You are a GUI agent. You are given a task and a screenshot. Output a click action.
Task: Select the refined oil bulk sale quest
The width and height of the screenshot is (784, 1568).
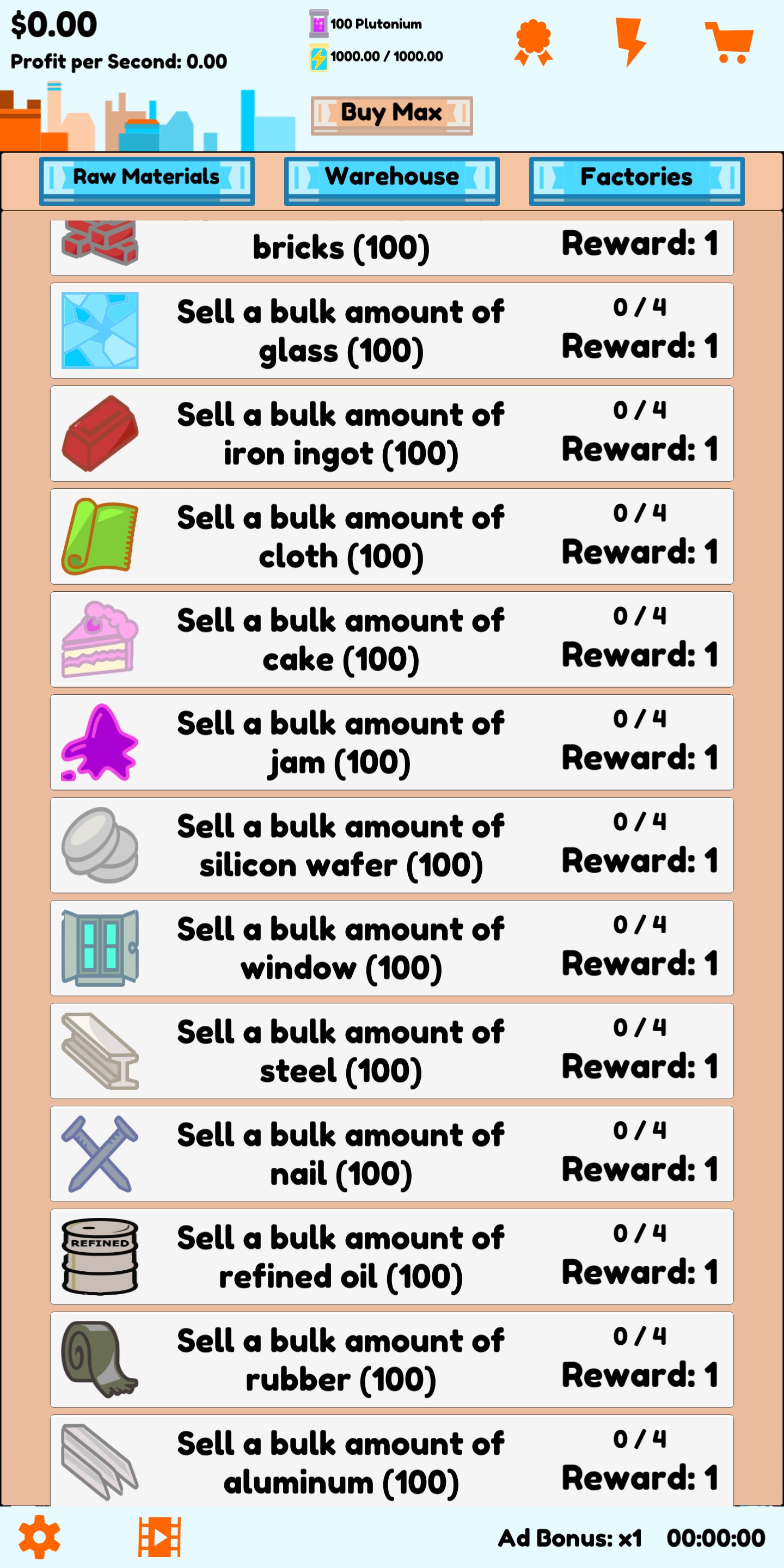pos(391,1257)
